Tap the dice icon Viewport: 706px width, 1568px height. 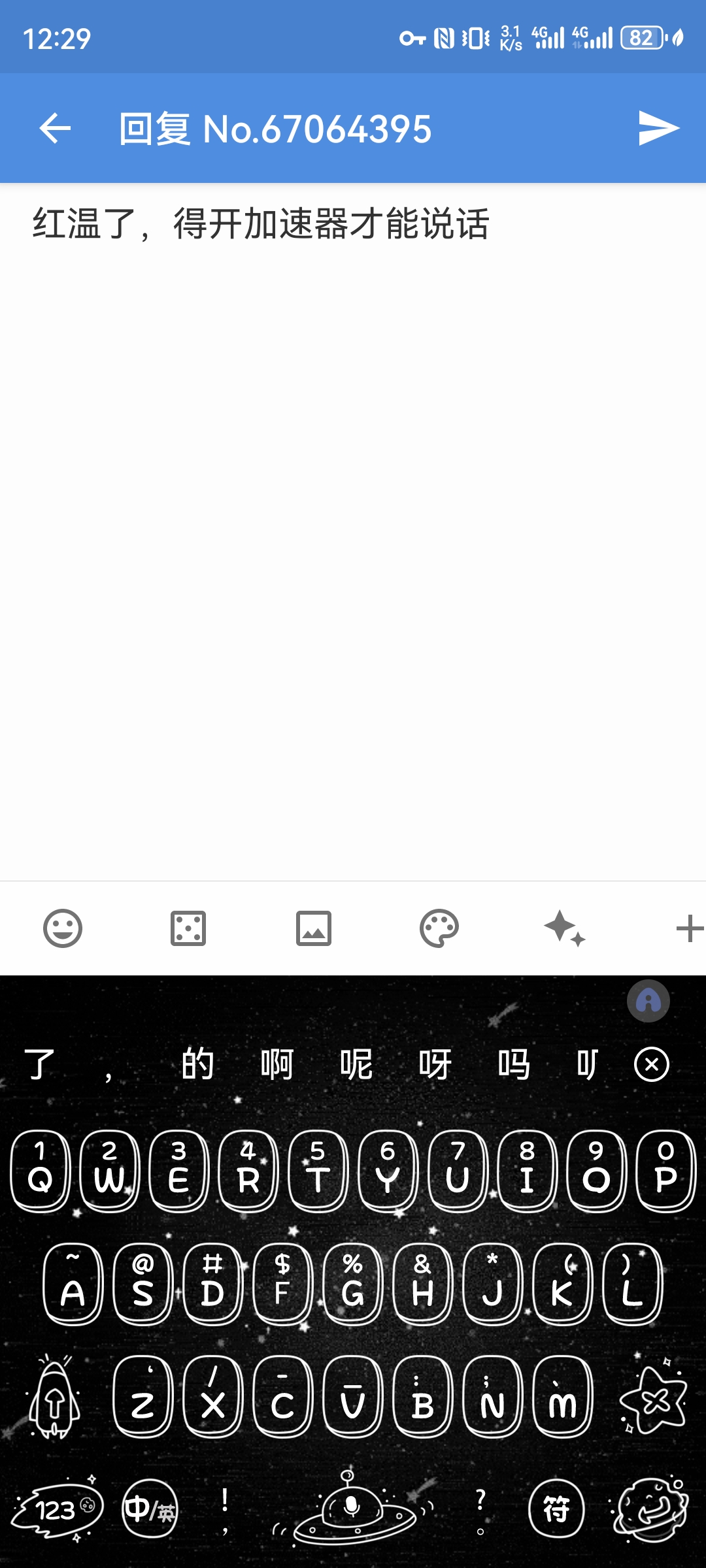pos(188,928)
